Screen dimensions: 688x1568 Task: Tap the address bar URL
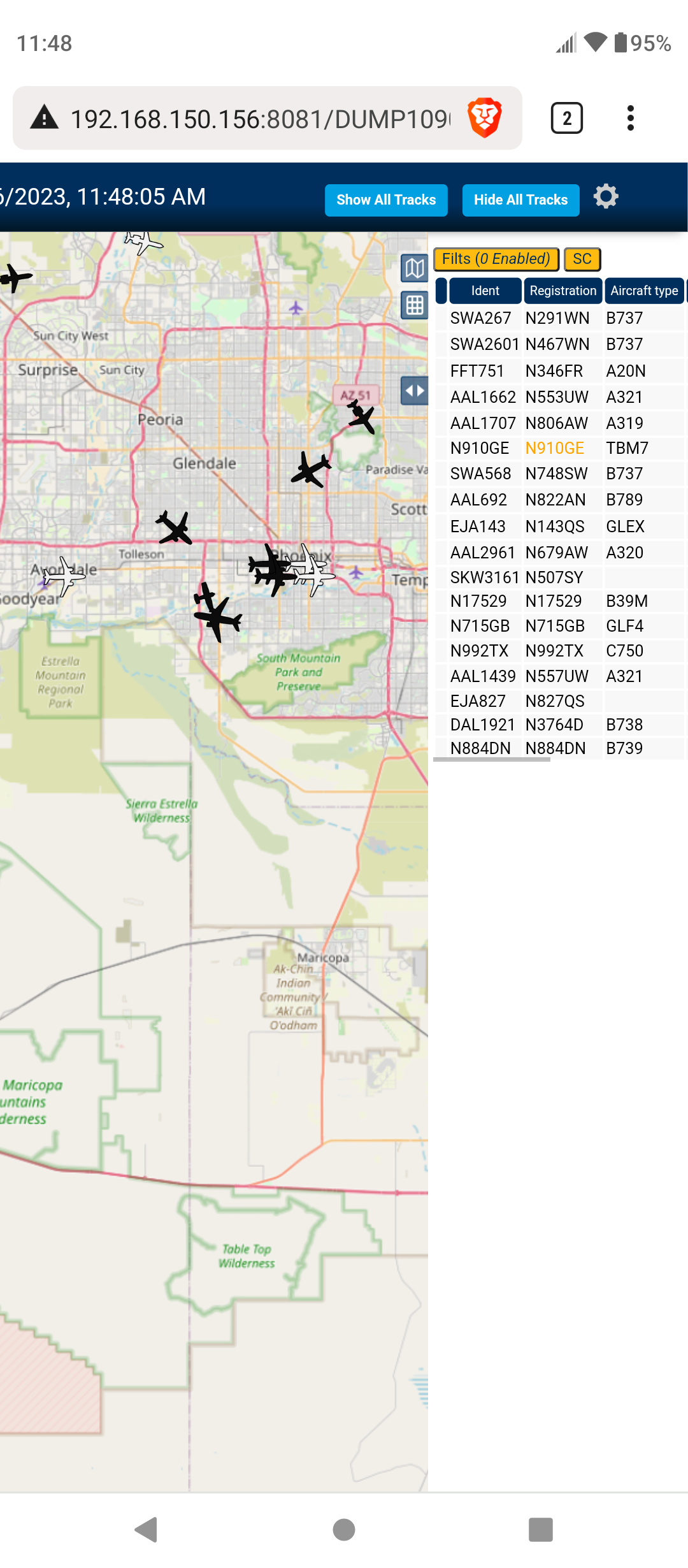pyautogui.click(x=260, y=119)
